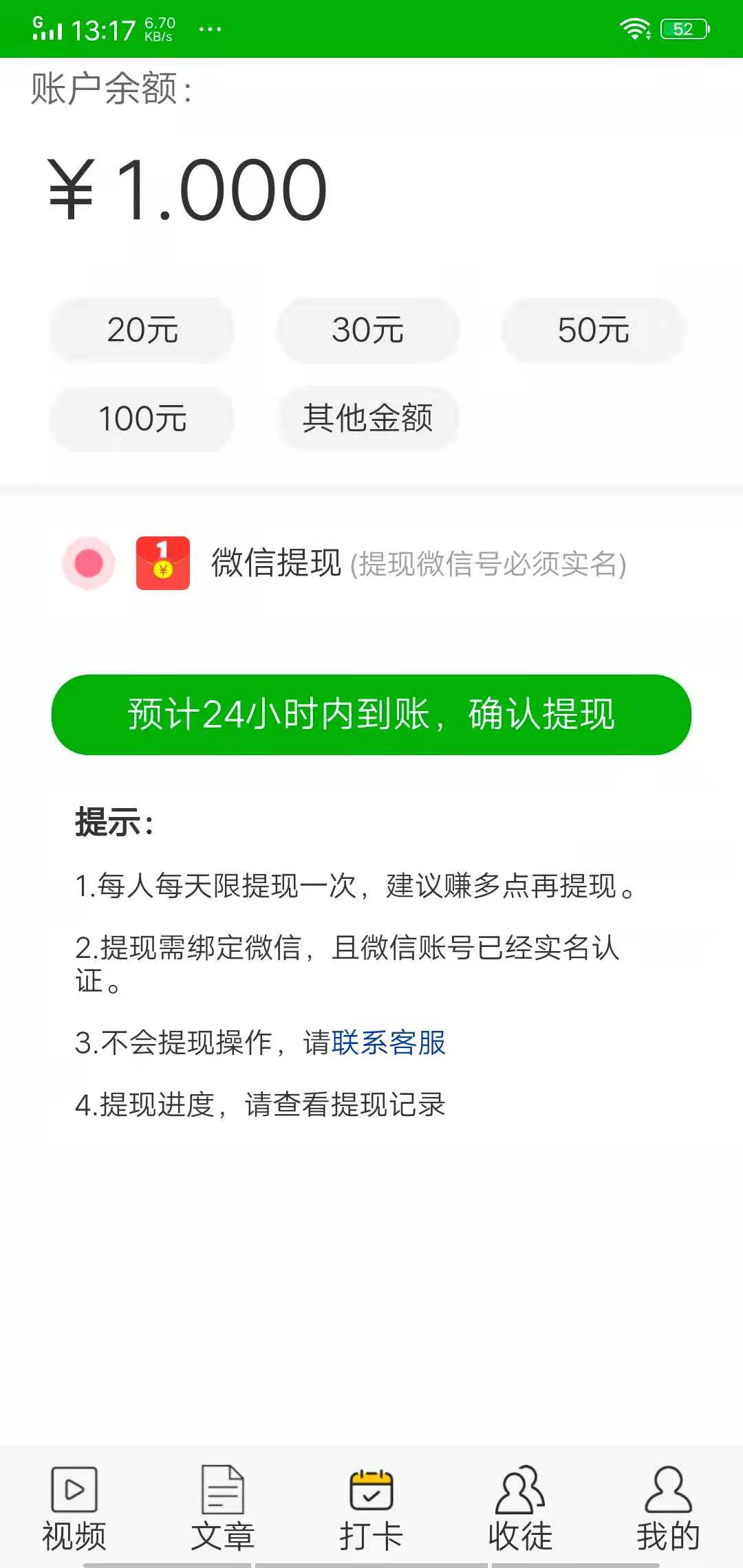Select the 30元 amount option

(x=368, y=331)
